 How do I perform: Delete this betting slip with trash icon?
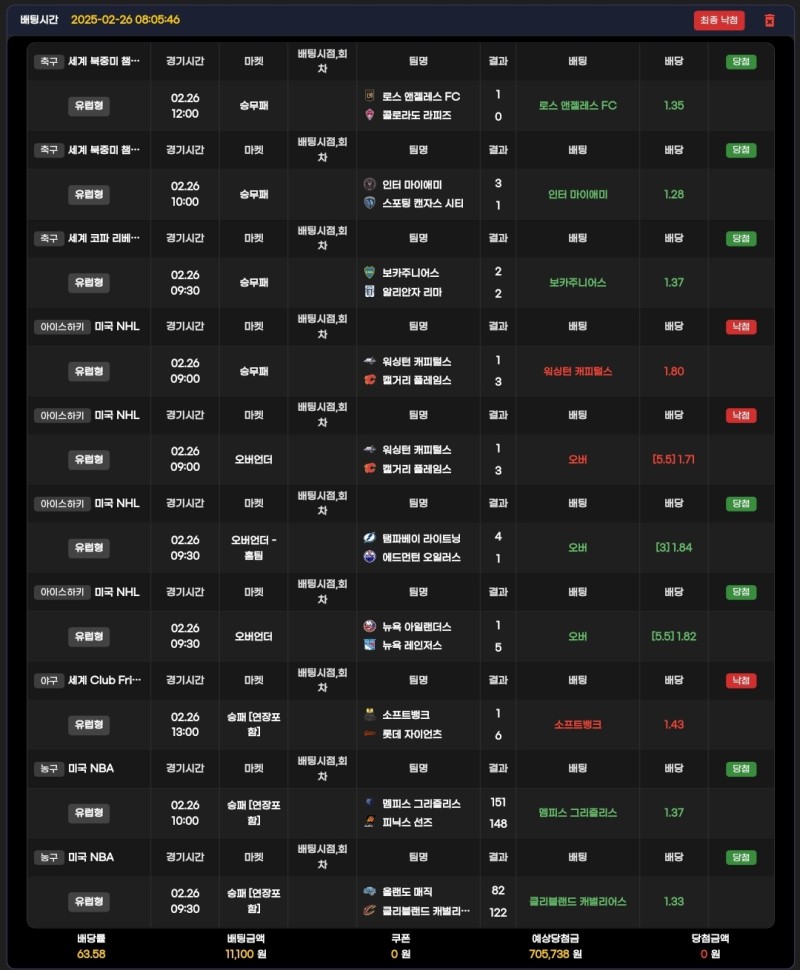point(769,20)
